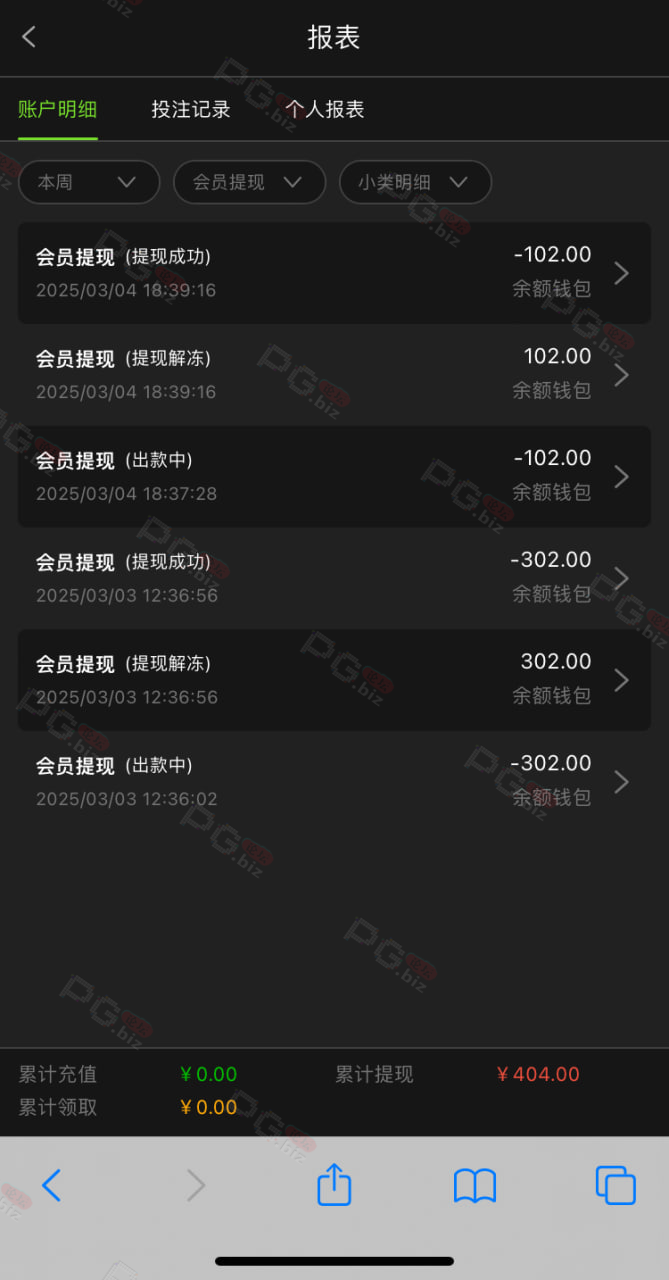Show open Safari tabs

(616, 1185)
